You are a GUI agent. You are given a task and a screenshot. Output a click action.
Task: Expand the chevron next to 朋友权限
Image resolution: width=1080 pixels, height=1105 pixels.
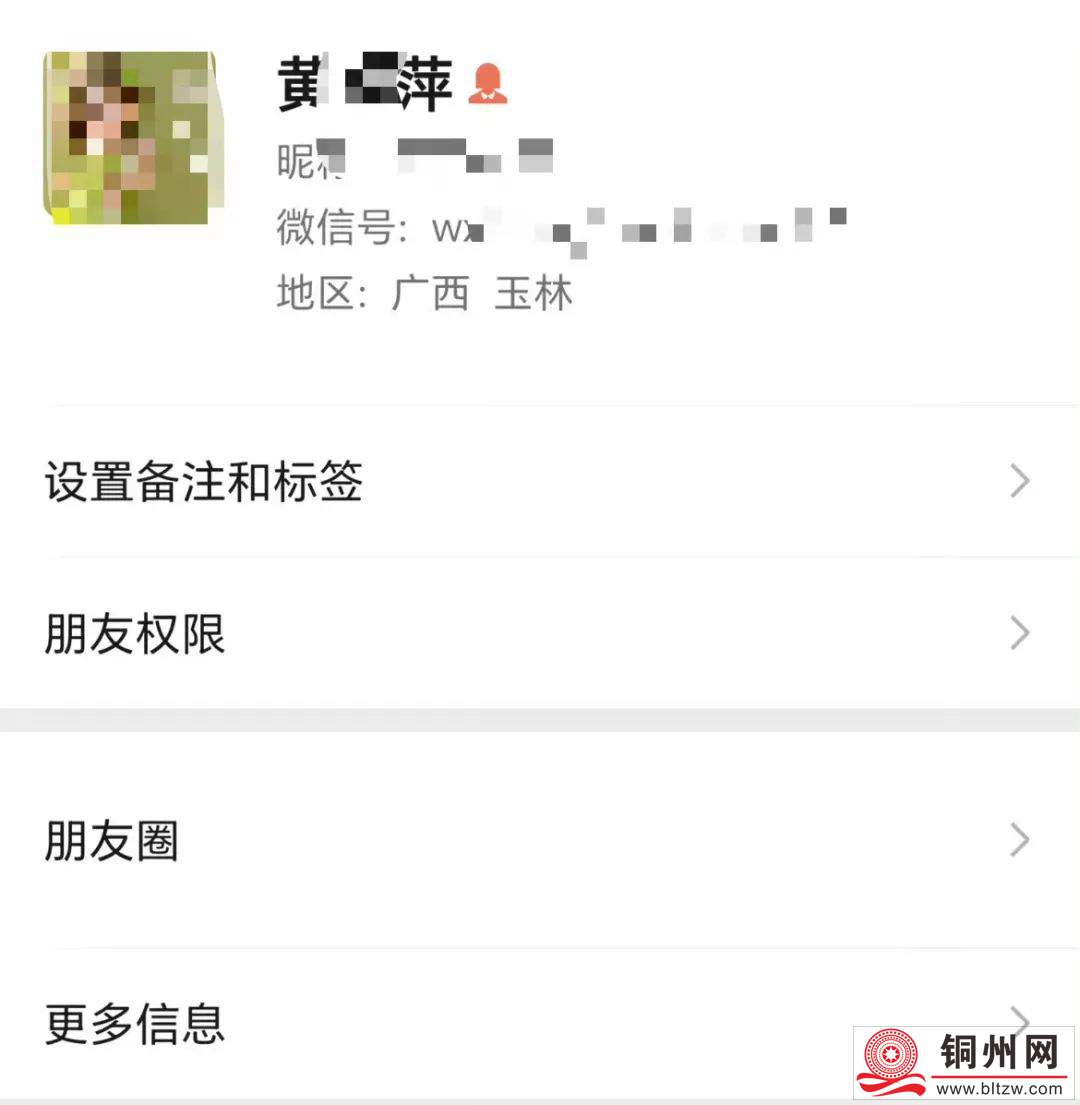tap(1018, 633)
